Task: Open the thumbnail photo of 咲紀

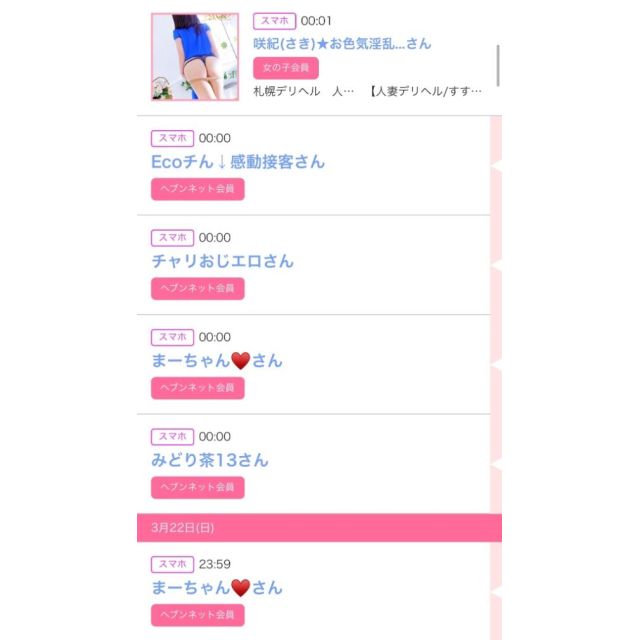Action: 195,57
